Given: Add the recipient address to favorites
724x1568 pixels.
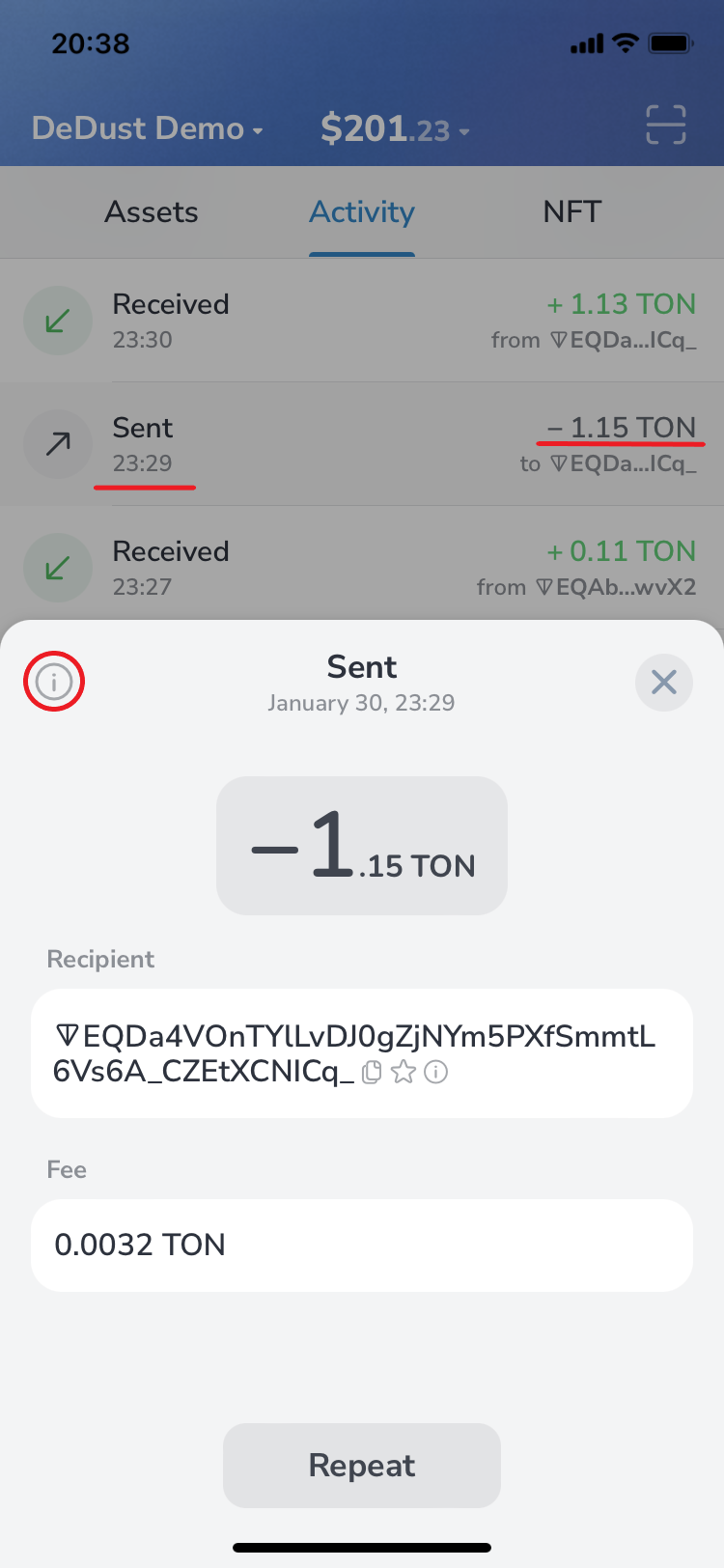Looking at the screenshot, I should pos(404,1072).
